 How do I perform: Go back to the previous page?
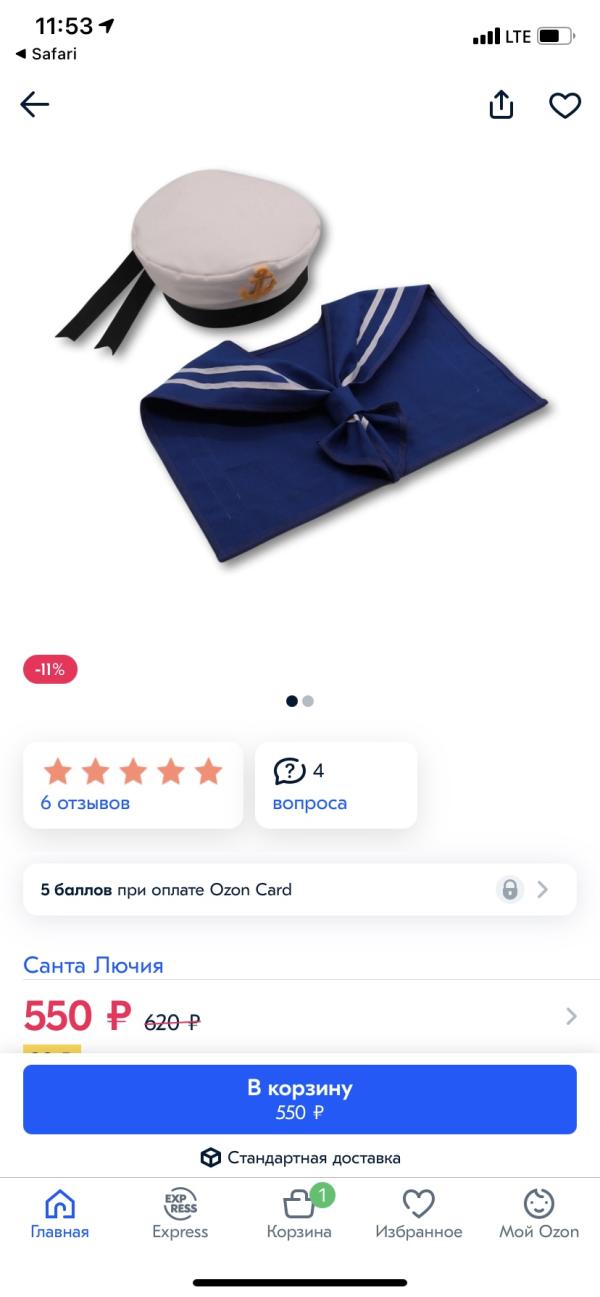point(35,104)
